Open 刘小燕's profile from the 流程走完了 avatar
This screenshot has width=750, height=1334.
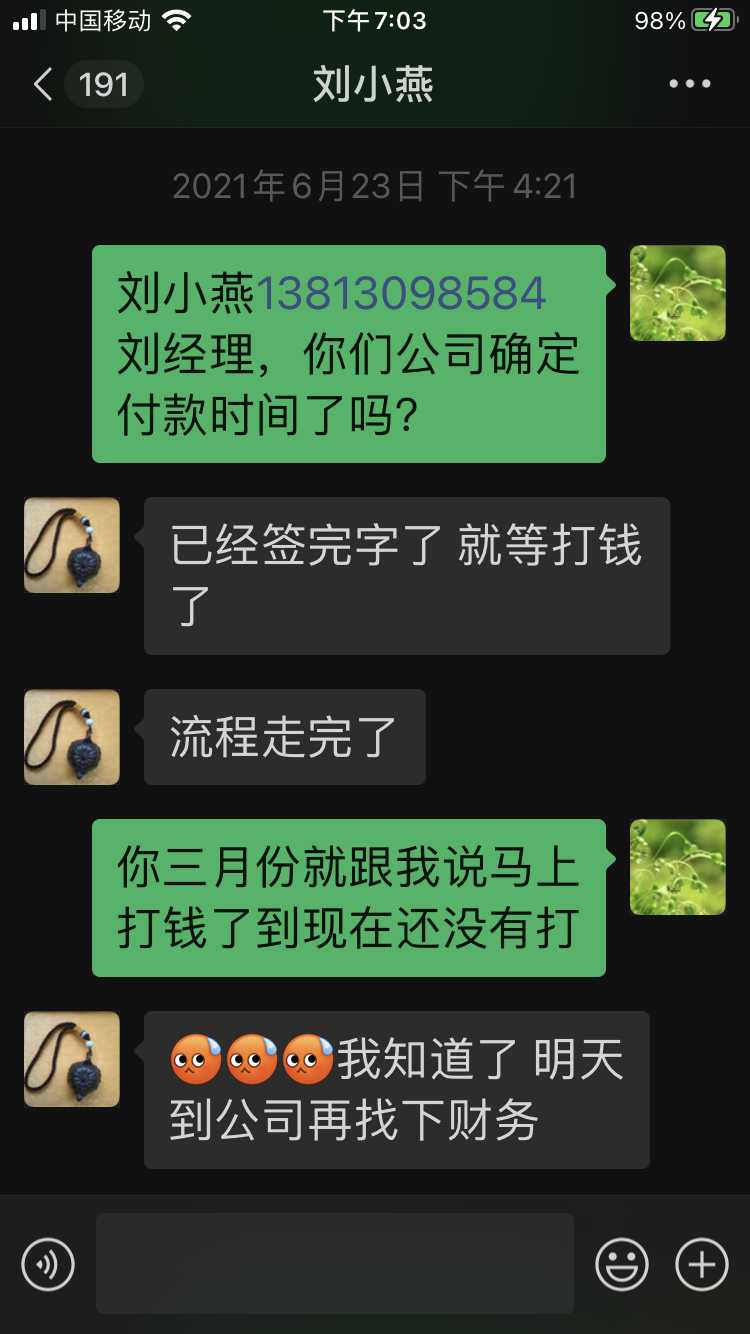click(x=72, y=737)
